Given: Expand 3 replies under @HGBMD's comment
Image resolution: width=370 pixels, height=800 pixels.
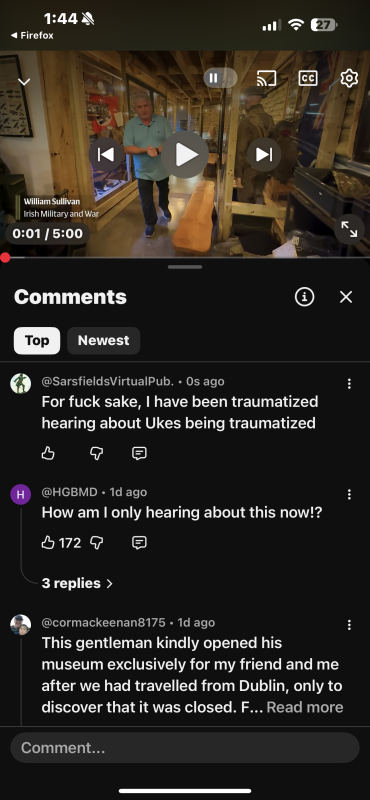Looking at the screenshot, I should [x=77, y=583].
